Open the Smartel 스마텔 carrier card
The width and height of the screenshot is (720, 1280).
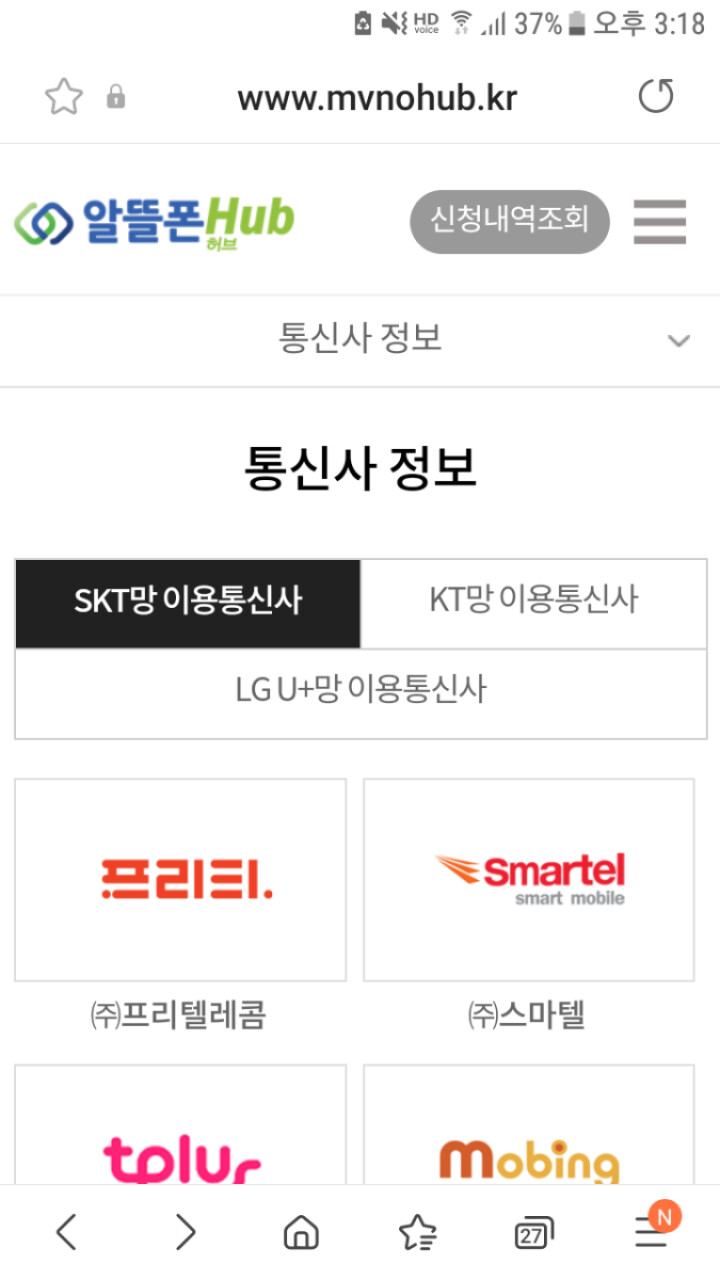click(x=528, y=880)
